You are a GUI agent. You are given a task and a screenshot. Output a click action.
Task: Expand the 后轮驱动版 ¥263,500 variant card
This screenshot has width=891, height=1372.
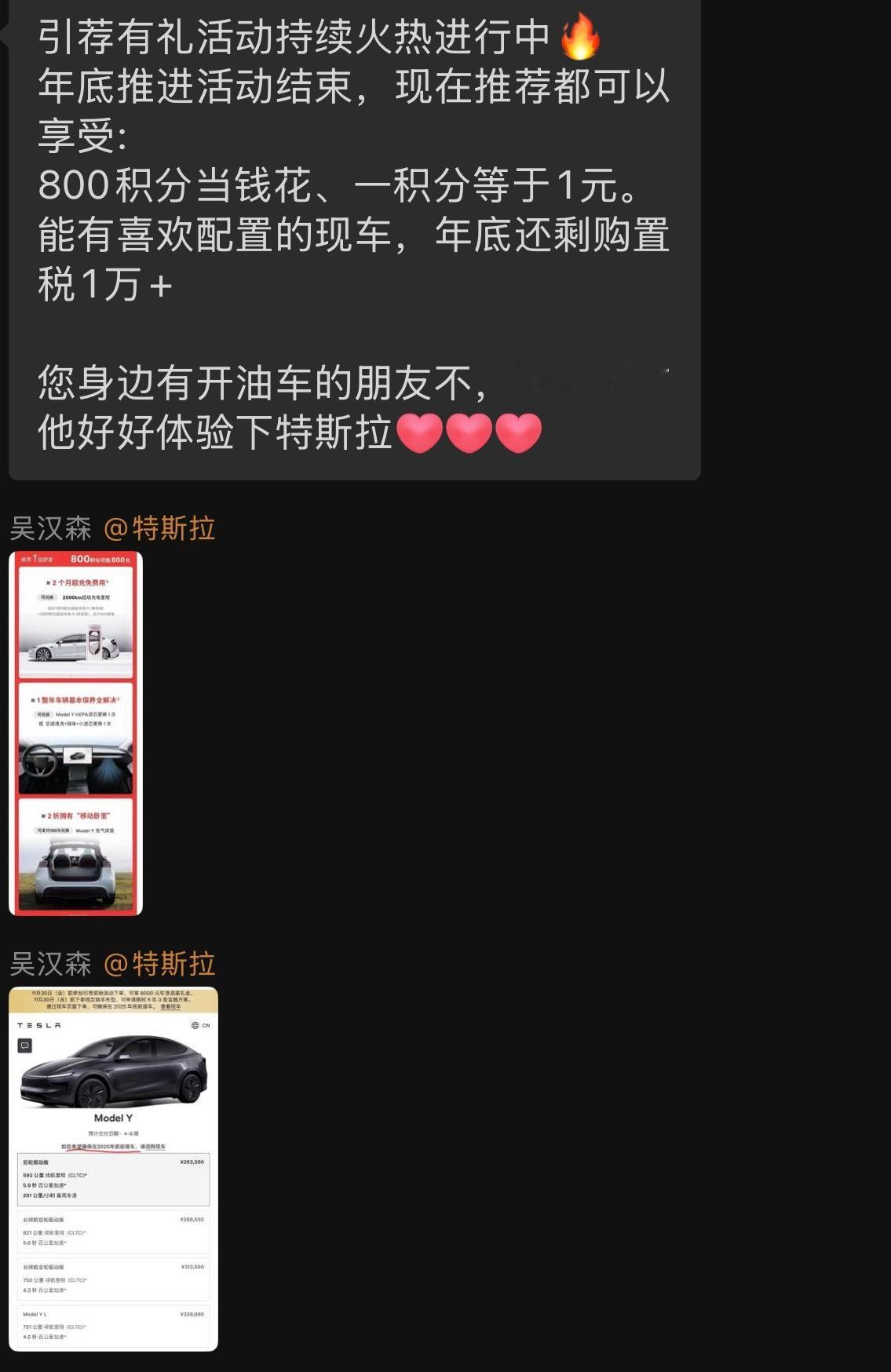(114, 1179)
